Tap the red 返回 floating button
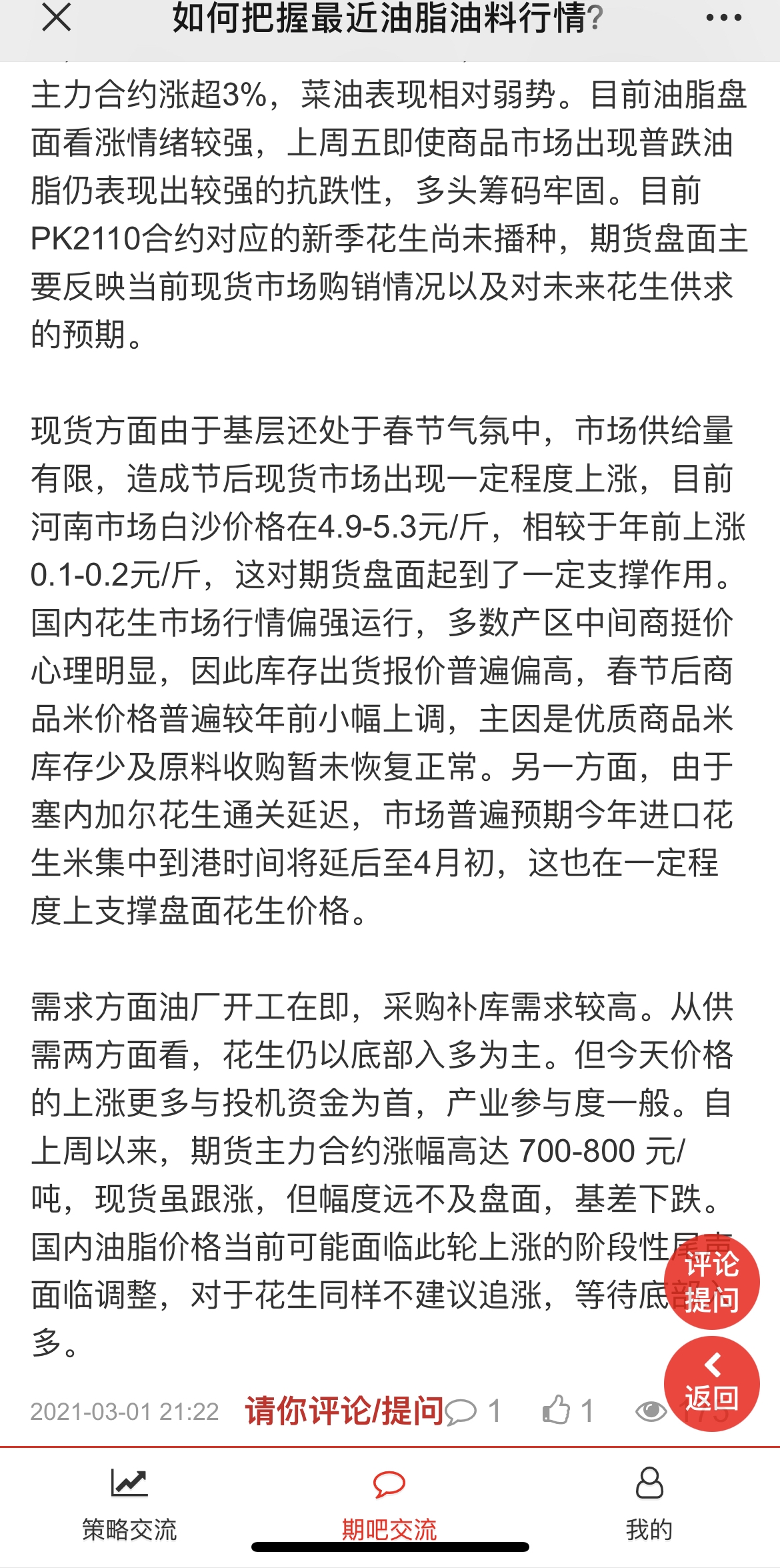Screen dimensions: 780x1568 [x=711, y=1384]
